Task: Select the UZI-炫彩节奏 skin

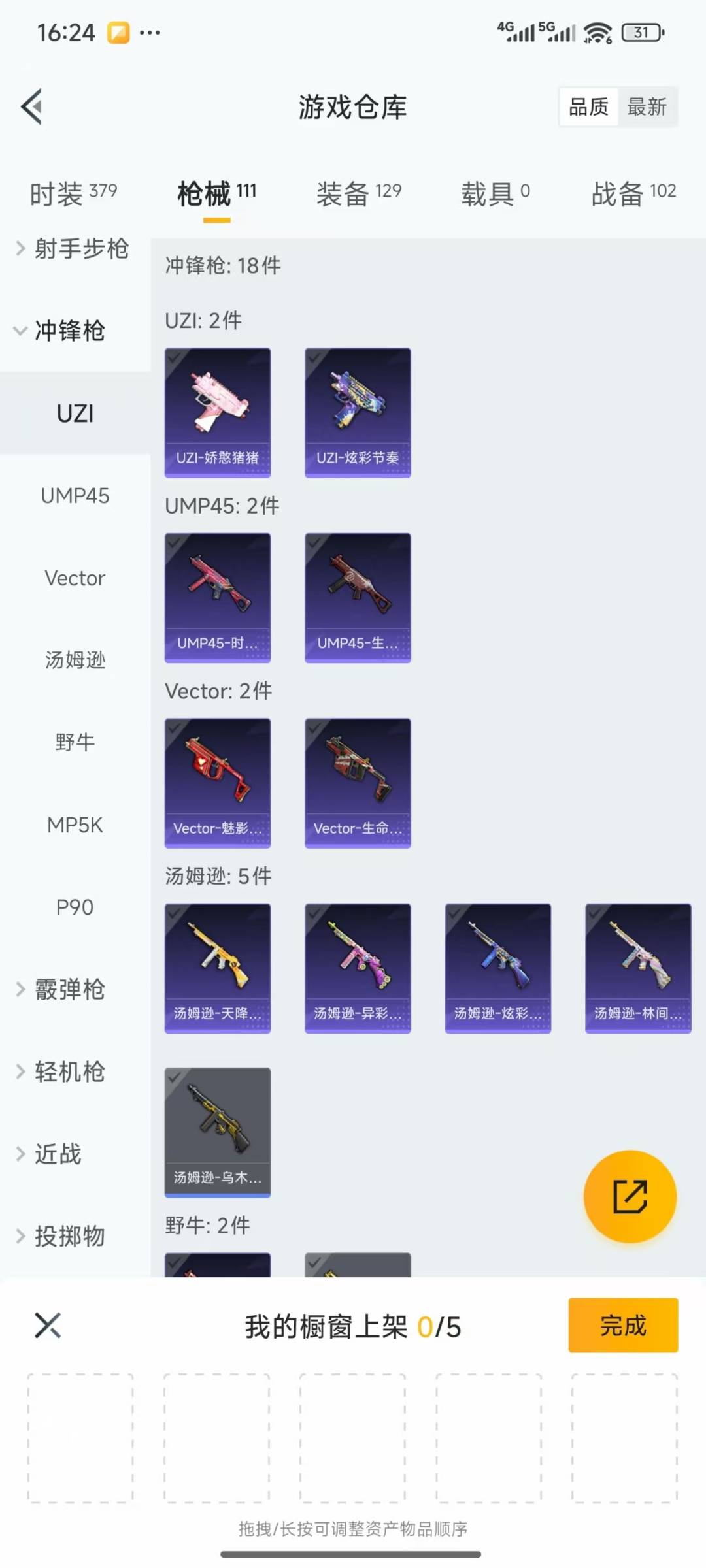Action: tap(358, 413)
